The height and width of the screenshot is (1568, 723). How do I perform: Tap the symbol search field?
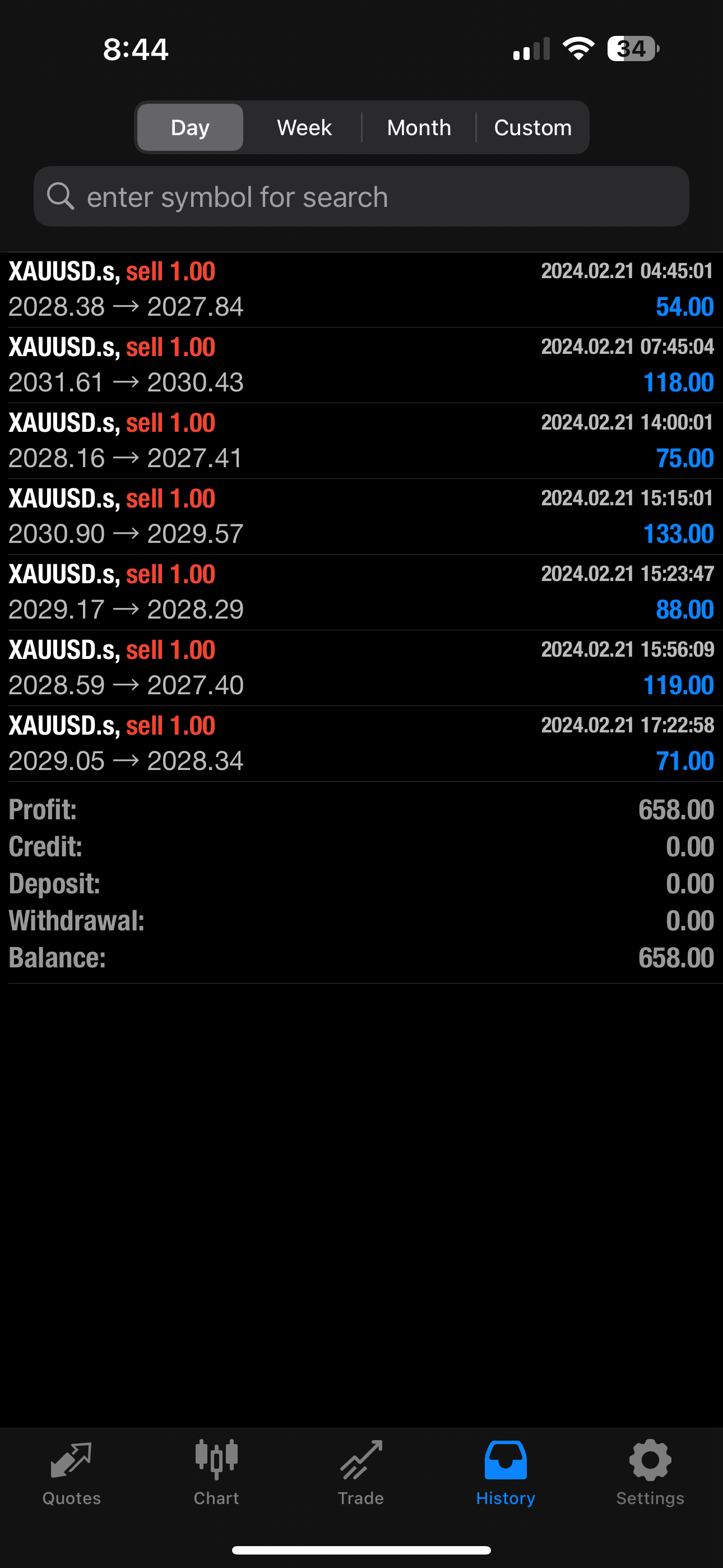tap(361, 197)
